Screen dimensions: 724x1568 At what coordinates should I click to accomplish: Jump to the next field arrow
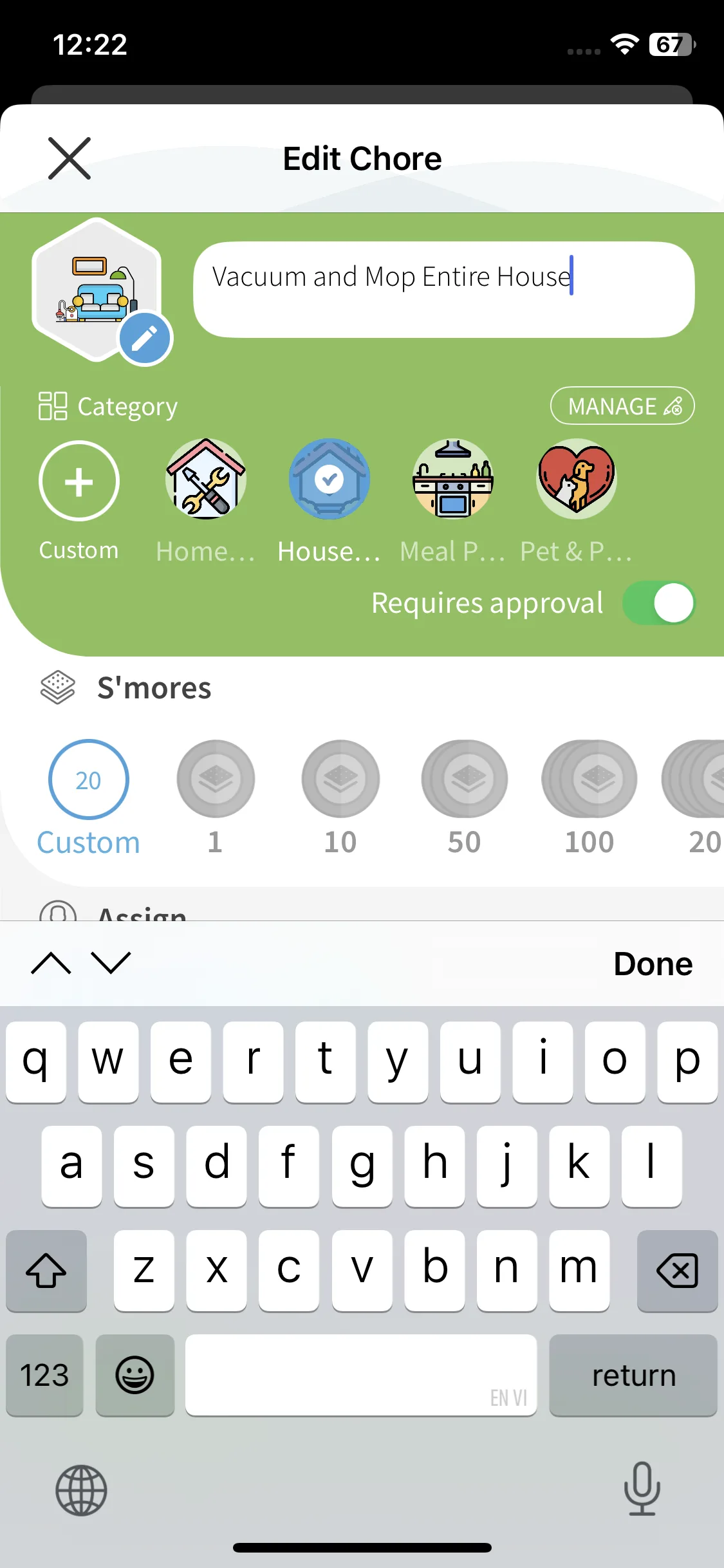click(111, 963)
